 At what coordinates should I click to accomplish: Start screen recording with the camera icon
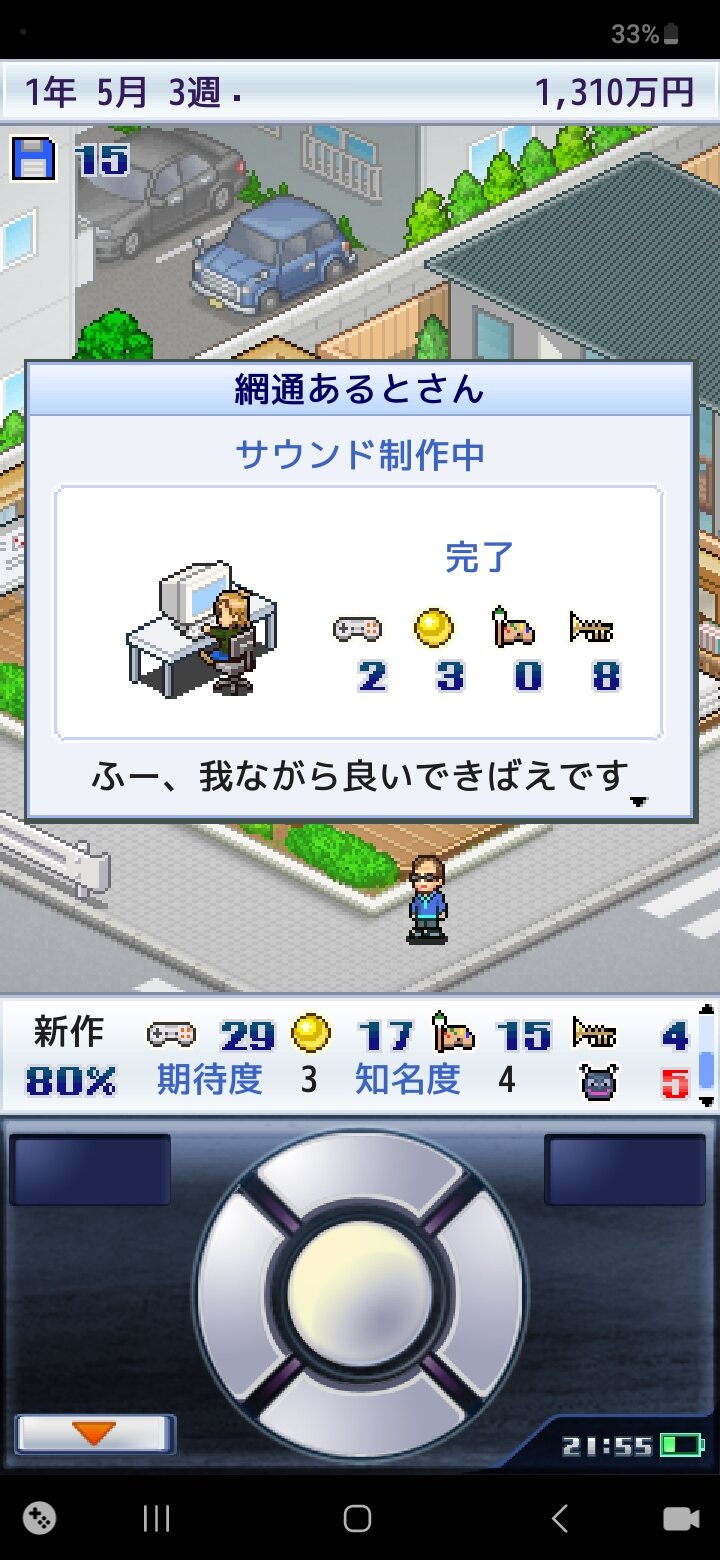pyautogui.click(x=681, y=1519)
